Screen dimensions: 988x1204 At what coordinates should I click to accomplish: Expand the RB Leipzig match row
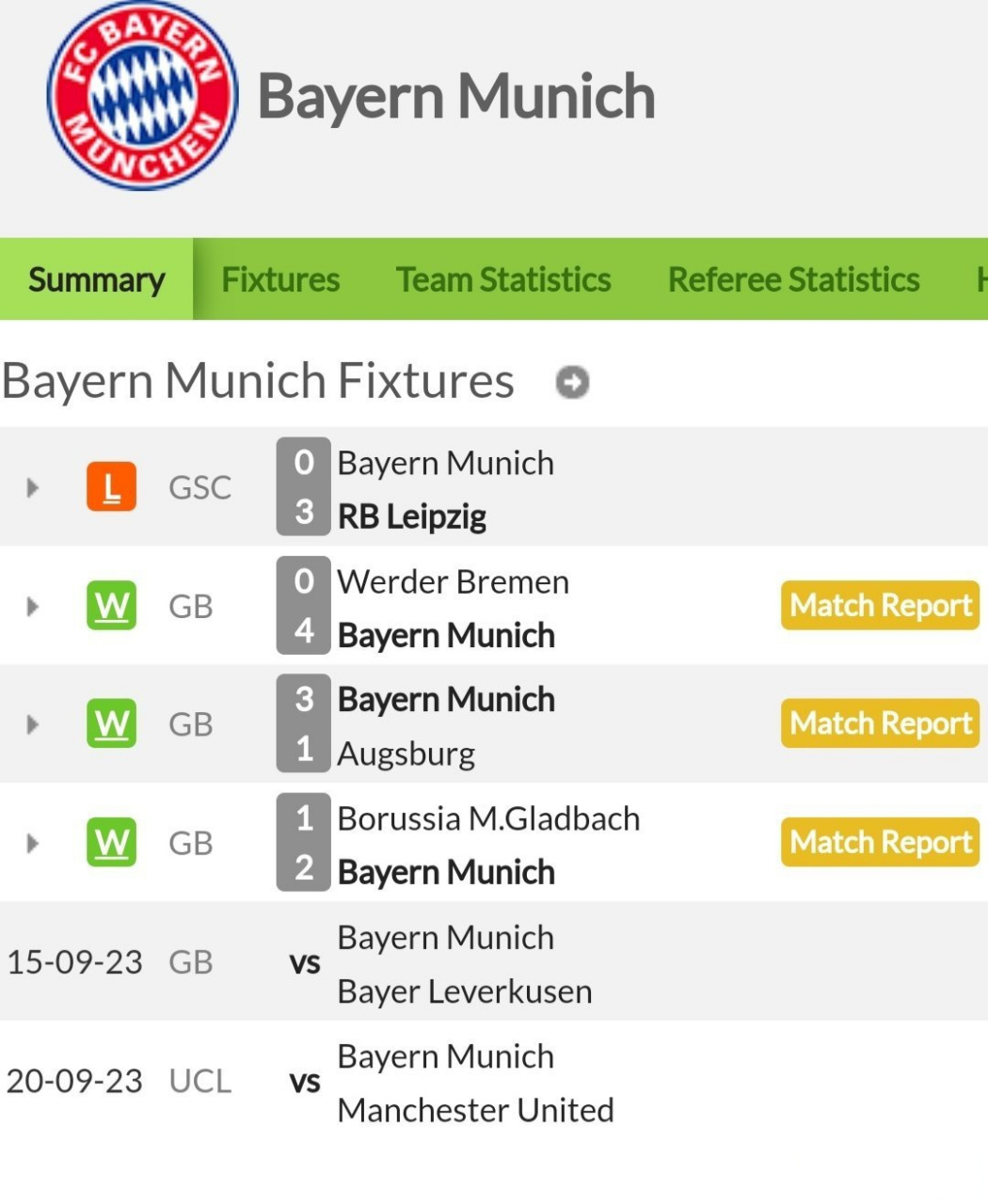pos(33,487)
